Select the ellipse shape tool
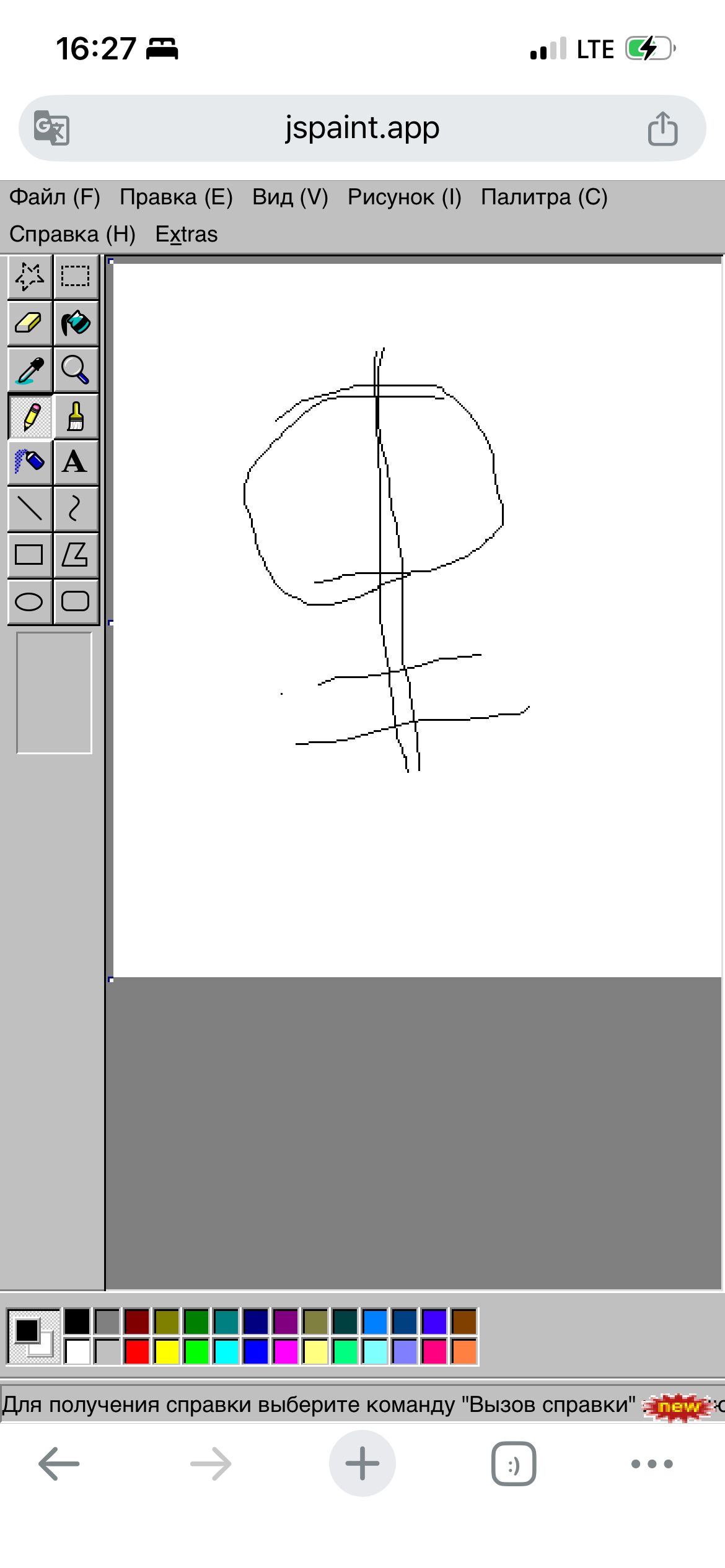The width and height of the screenshot is (725, 1568). click(29, 601)
